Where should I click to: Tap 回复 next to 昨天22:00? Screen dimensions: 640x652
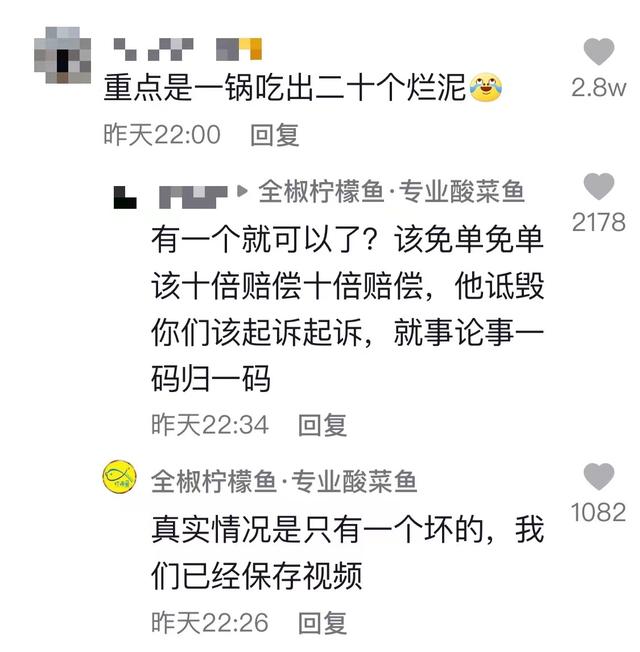[x=274, y=135]
